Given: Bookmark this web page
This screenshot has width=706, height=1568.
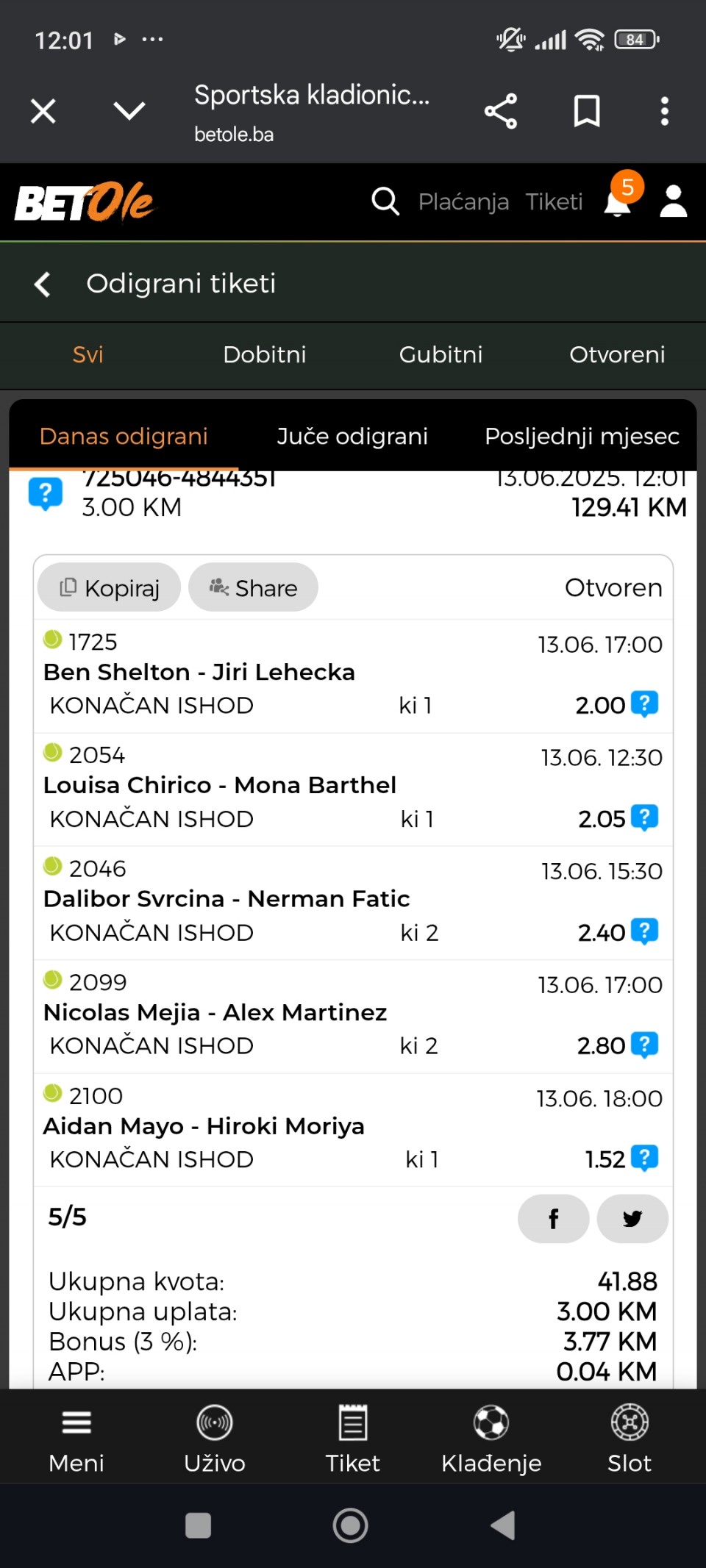Looking at the screenshot, I should (x=587, y=112).
